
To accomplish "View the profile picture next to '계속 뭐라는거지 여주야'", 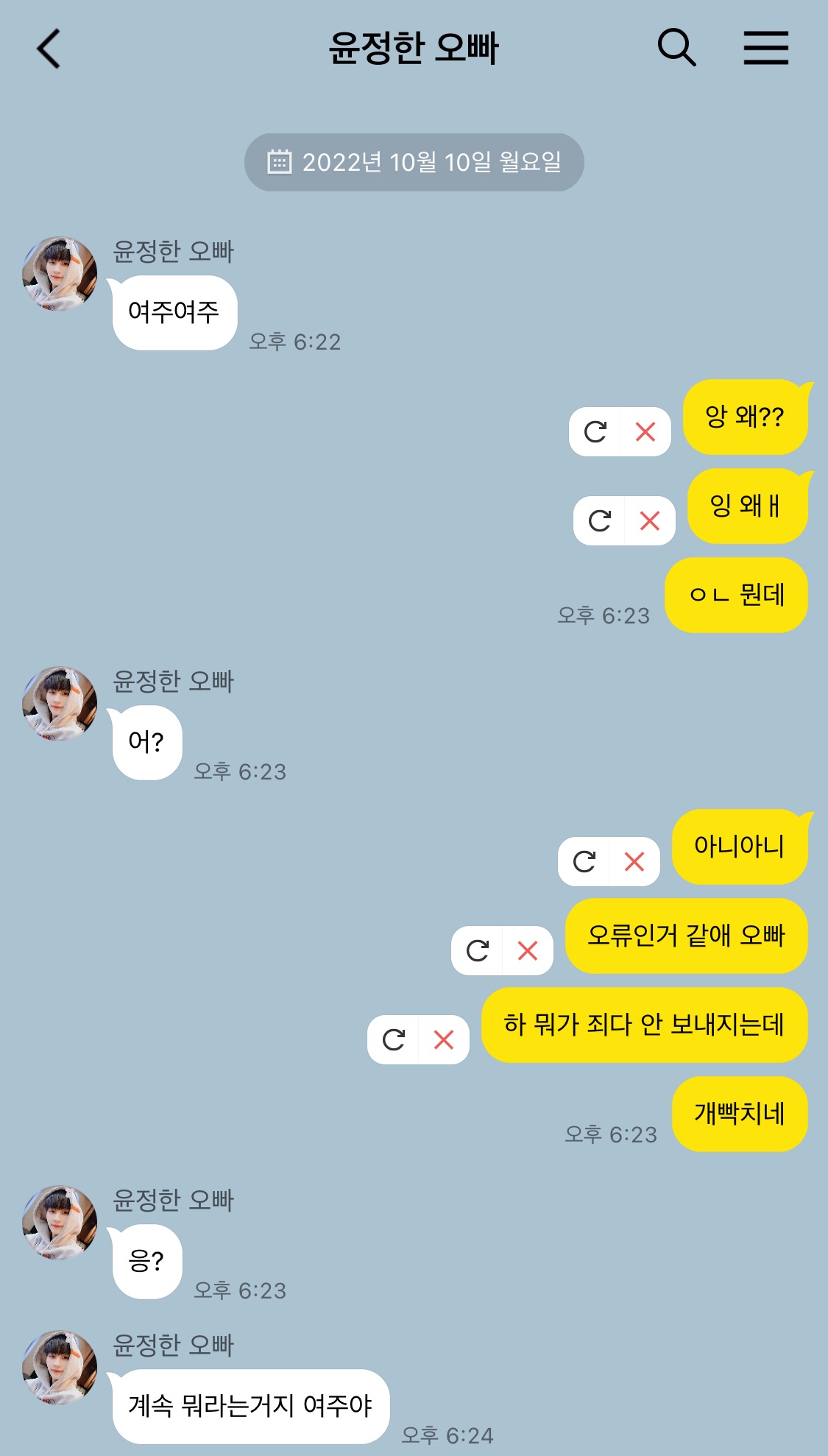I will coord(60,1367).
